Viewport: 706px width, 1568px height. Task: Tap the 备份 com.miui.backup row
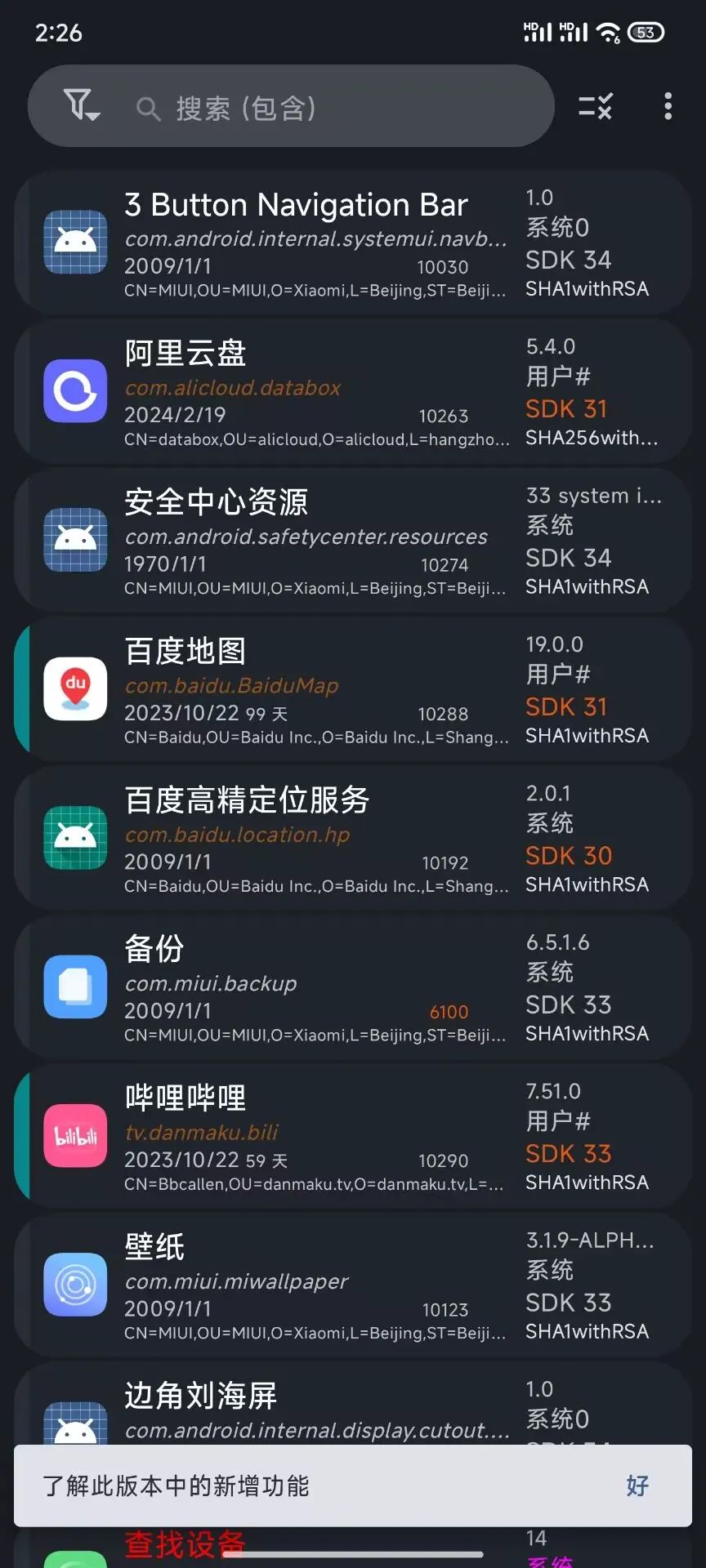point(353,987)
